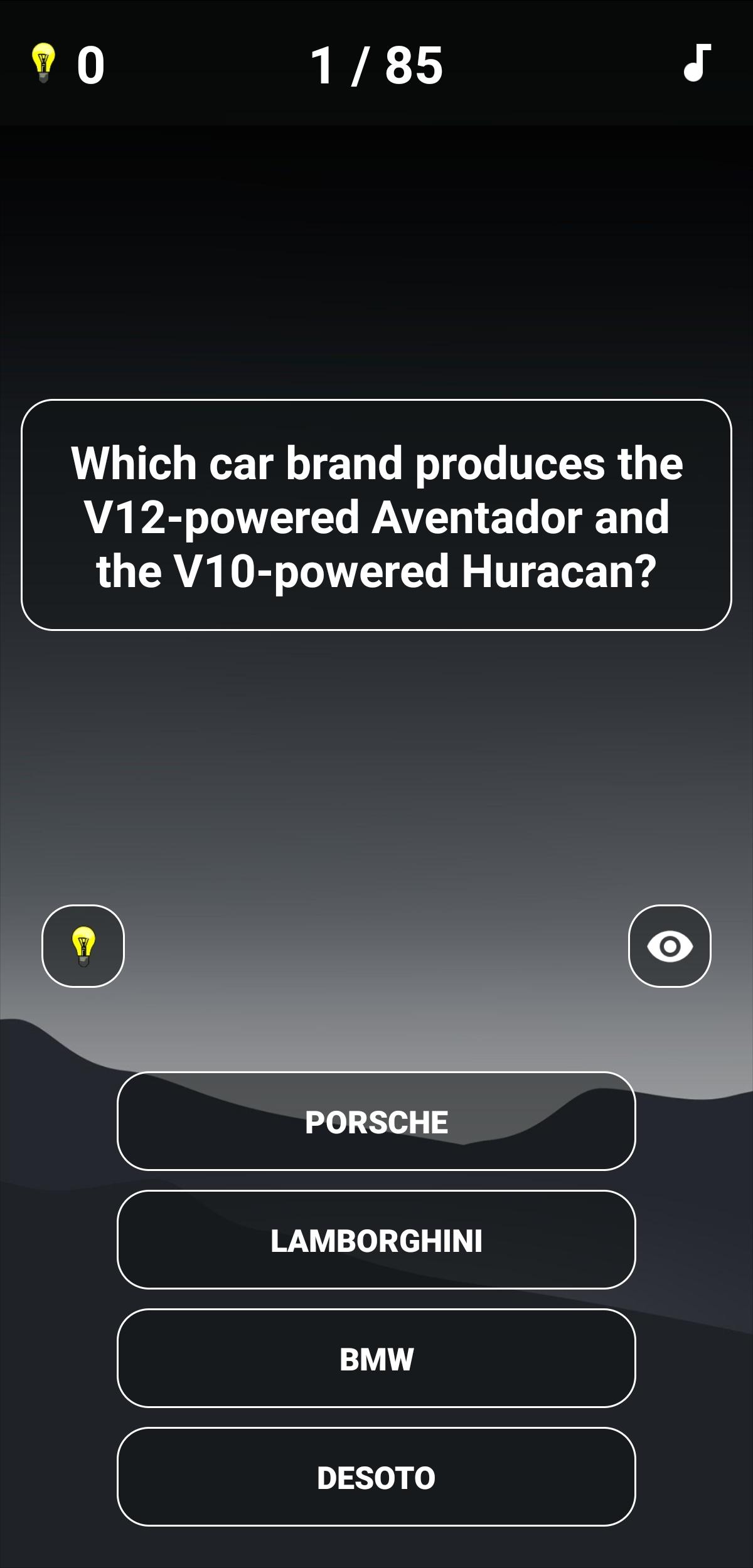The image size is (753, 1568).
Task: Use the lightbulb hint button
Action: [83, 946]
